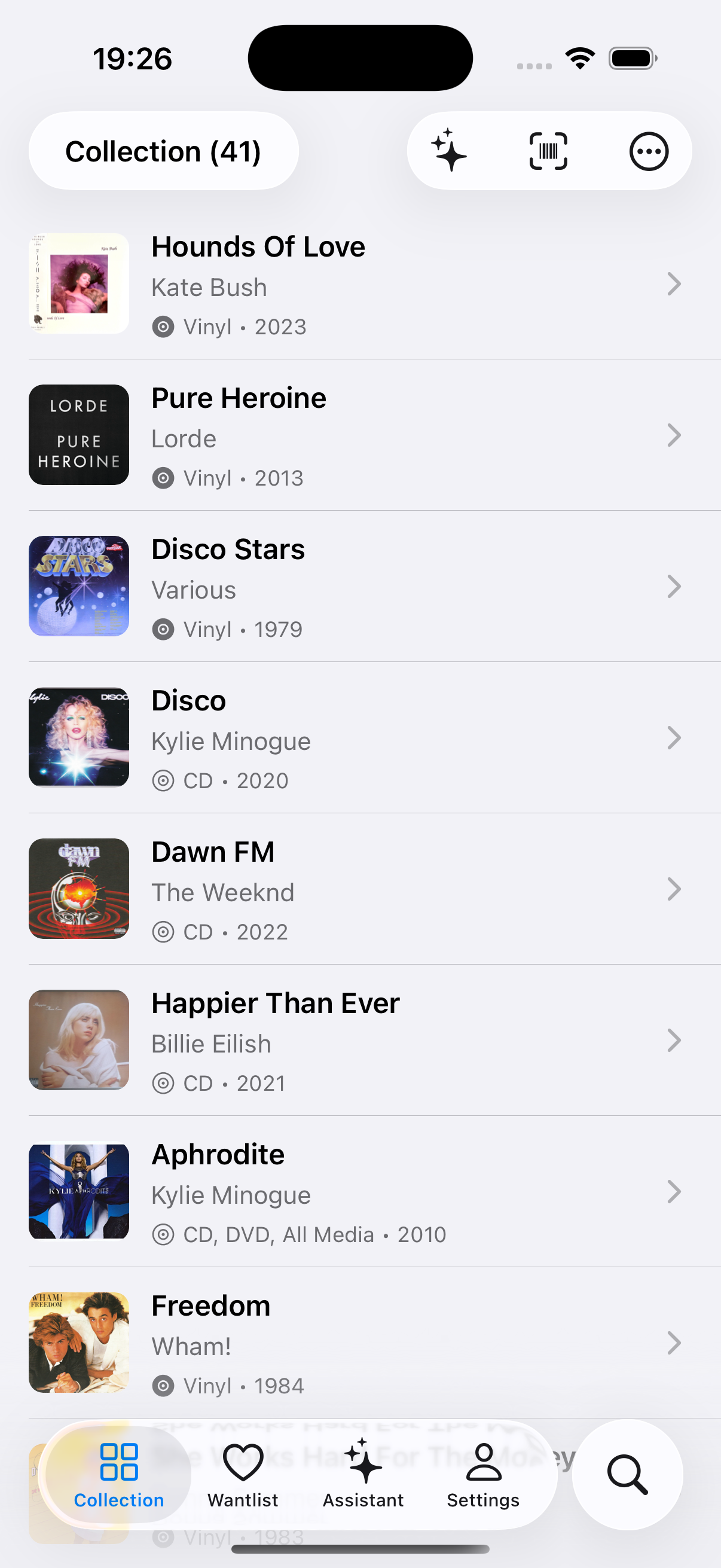Tap the Collection (41) button

point(163,151)
